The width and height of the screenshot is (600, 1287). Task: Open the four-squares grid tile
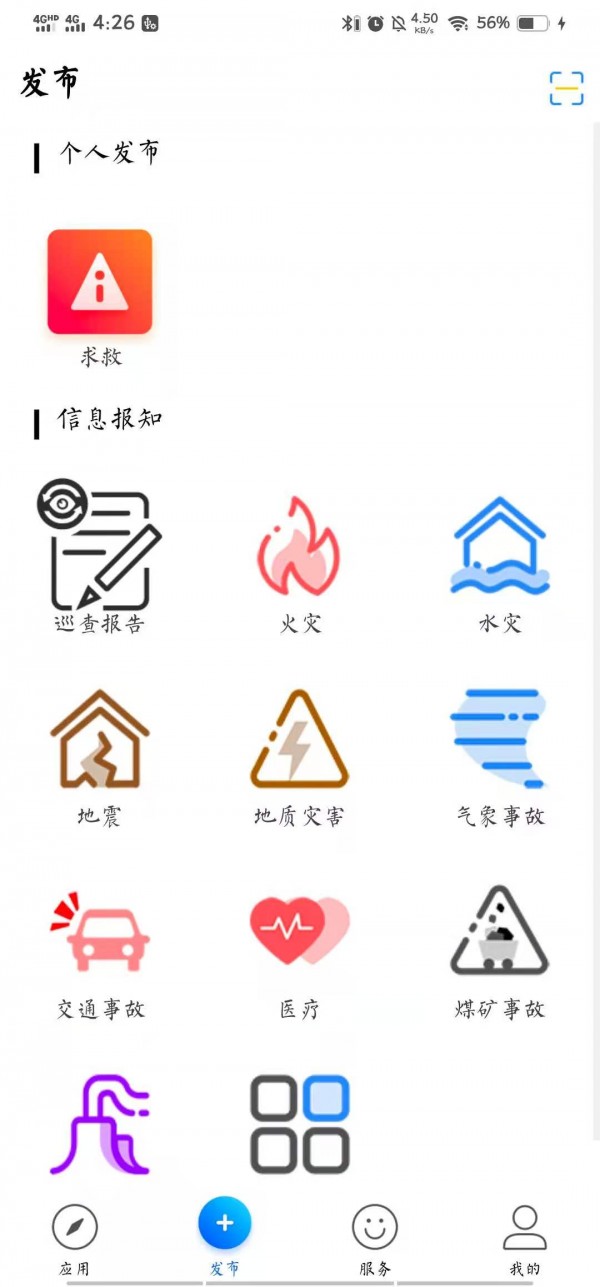coord(299,1124)
